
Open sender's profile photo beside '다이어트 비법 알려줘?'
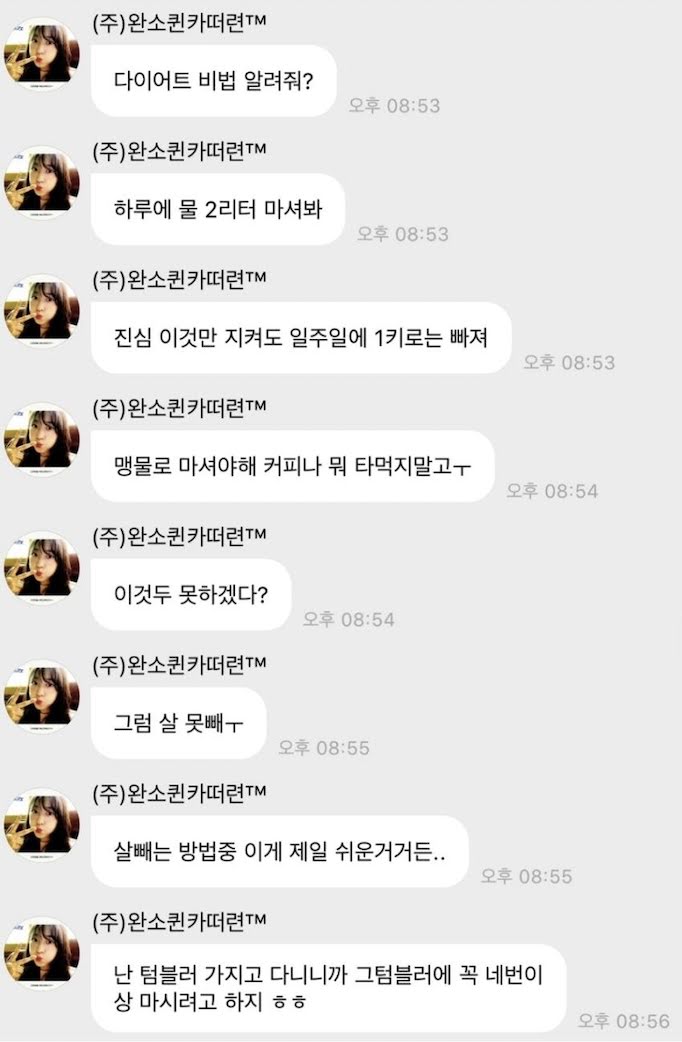[x=42, y=55]
